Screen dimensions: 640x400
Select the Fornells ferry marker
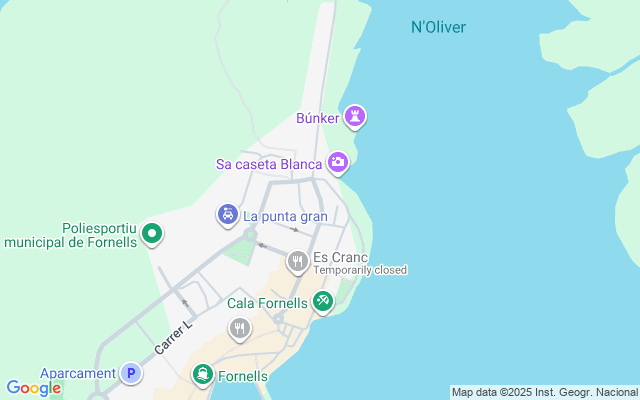tap(203, 374)
